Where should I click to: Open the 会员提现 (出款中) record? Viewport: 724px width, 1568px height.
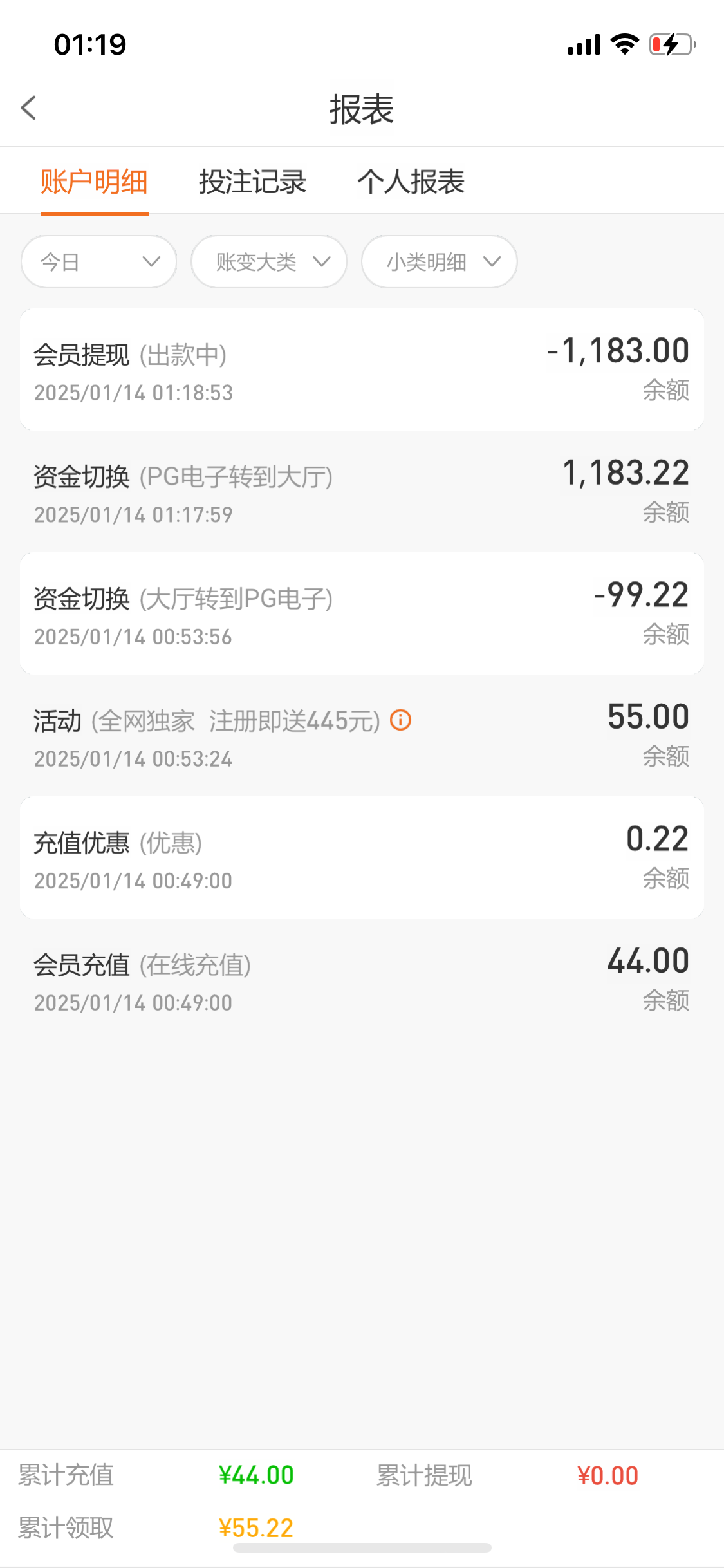tap(362, 369)
